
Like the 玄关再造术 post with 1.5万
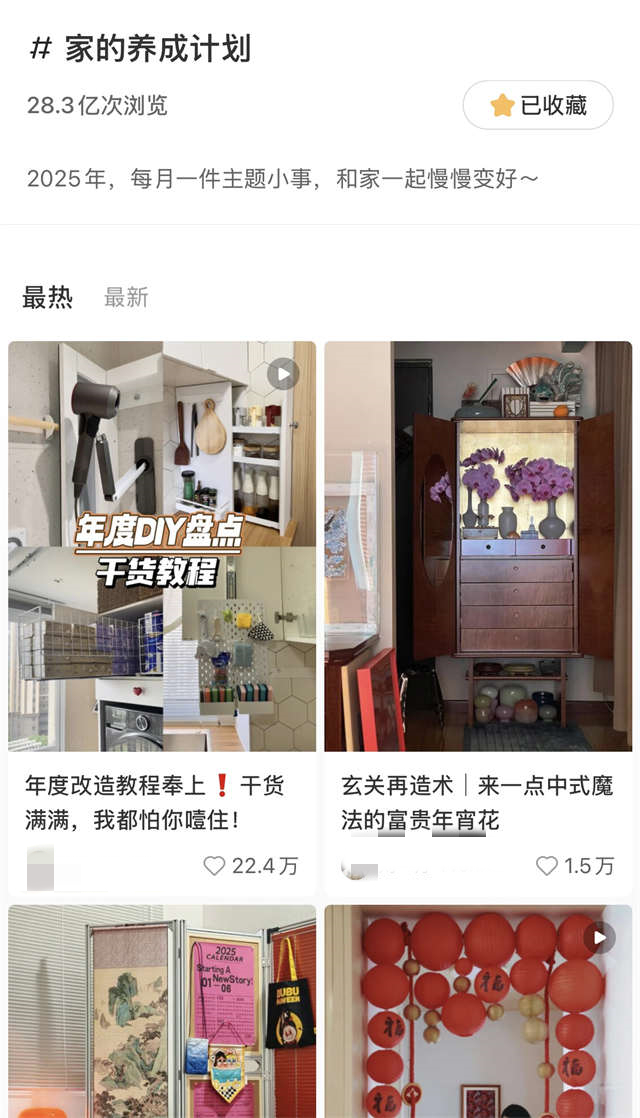tap(547, 866)
